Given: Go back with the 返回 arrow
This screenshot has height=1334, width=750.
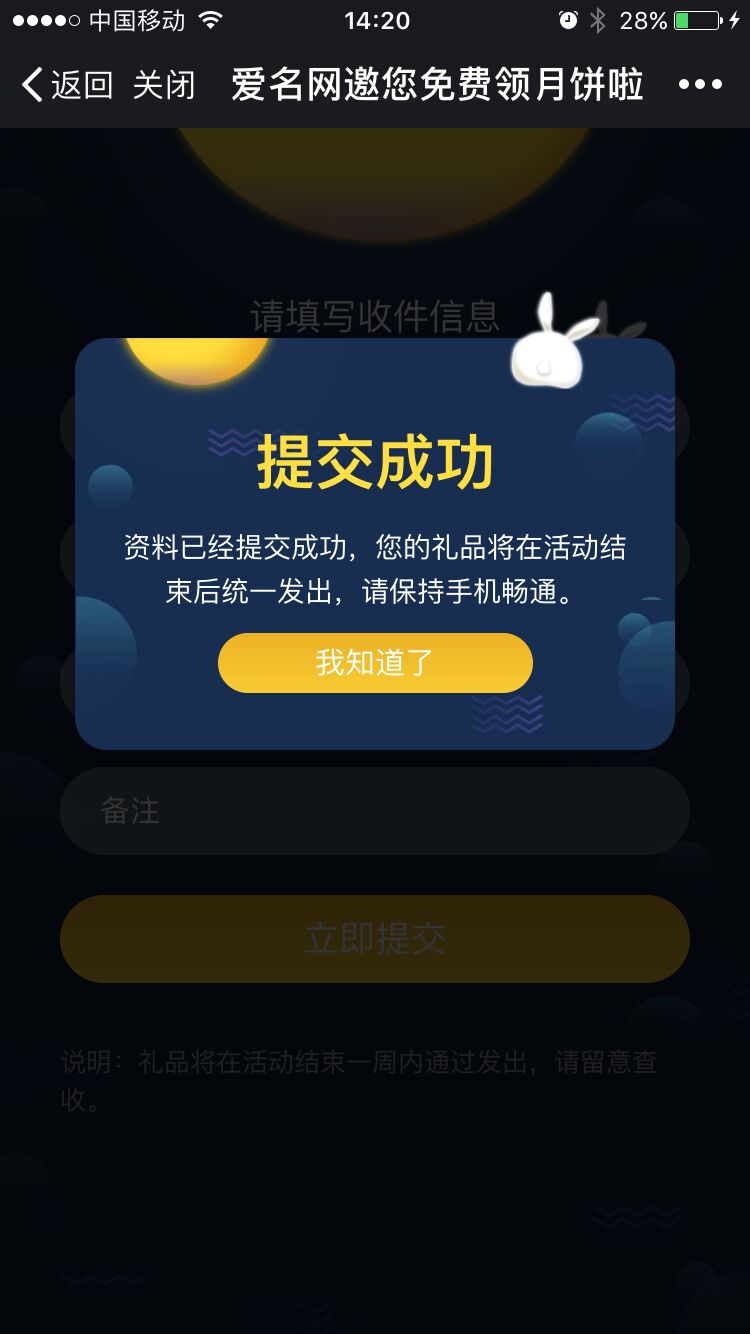Looking at the screenshot, I should tap(64, 85).
